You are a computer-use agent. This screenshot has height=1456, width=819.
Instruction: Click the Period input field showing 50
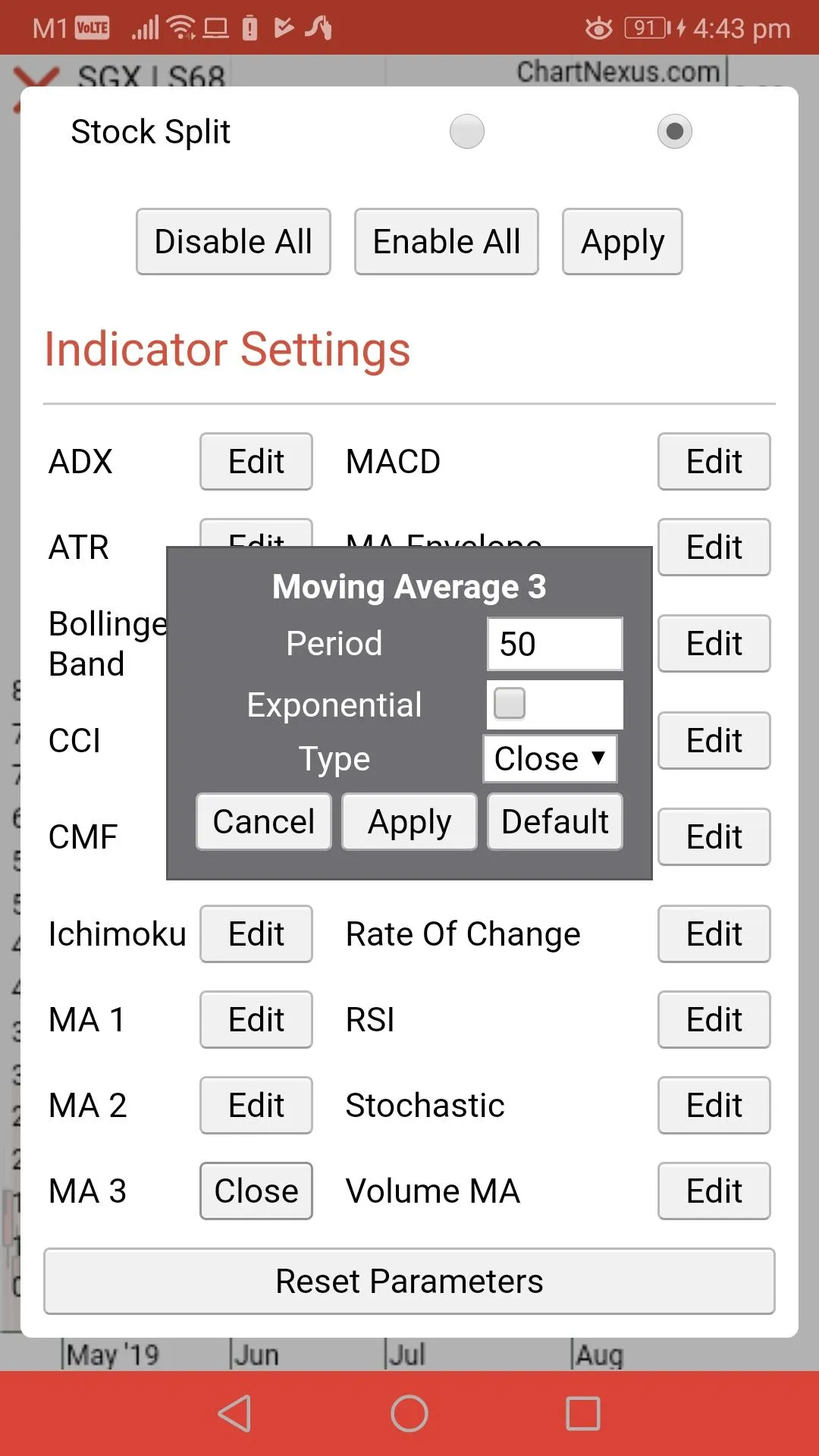554,643
